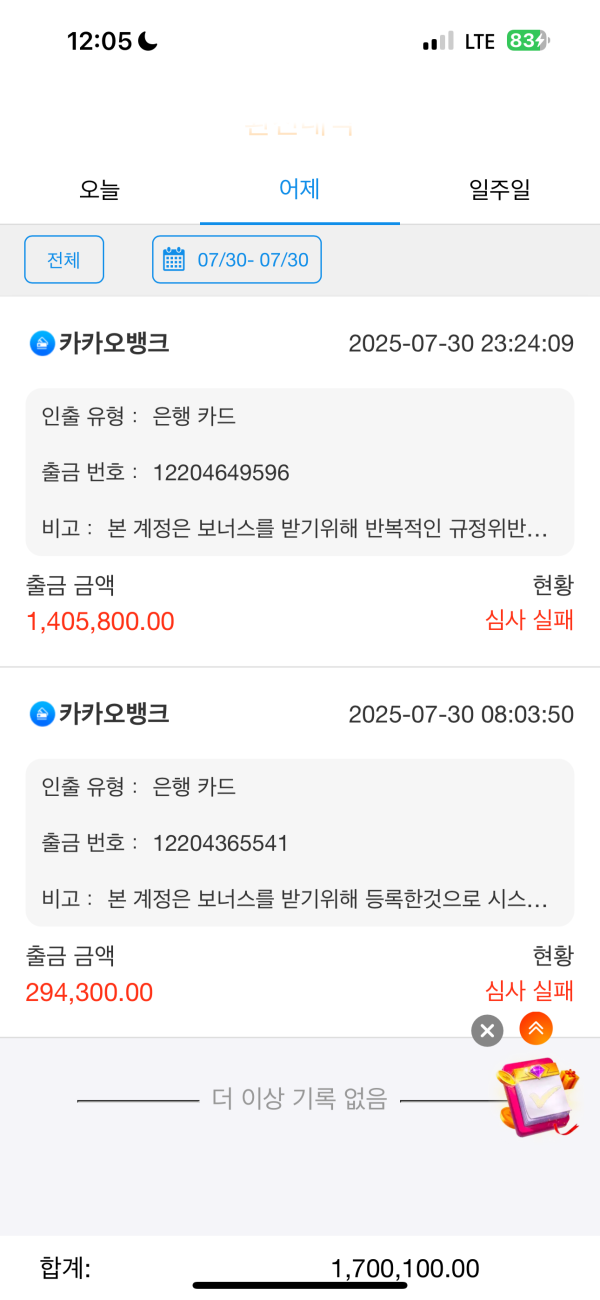Open withdrawal record 12204365541
This screenshot has height=1300, width=600.
point(300,843)
